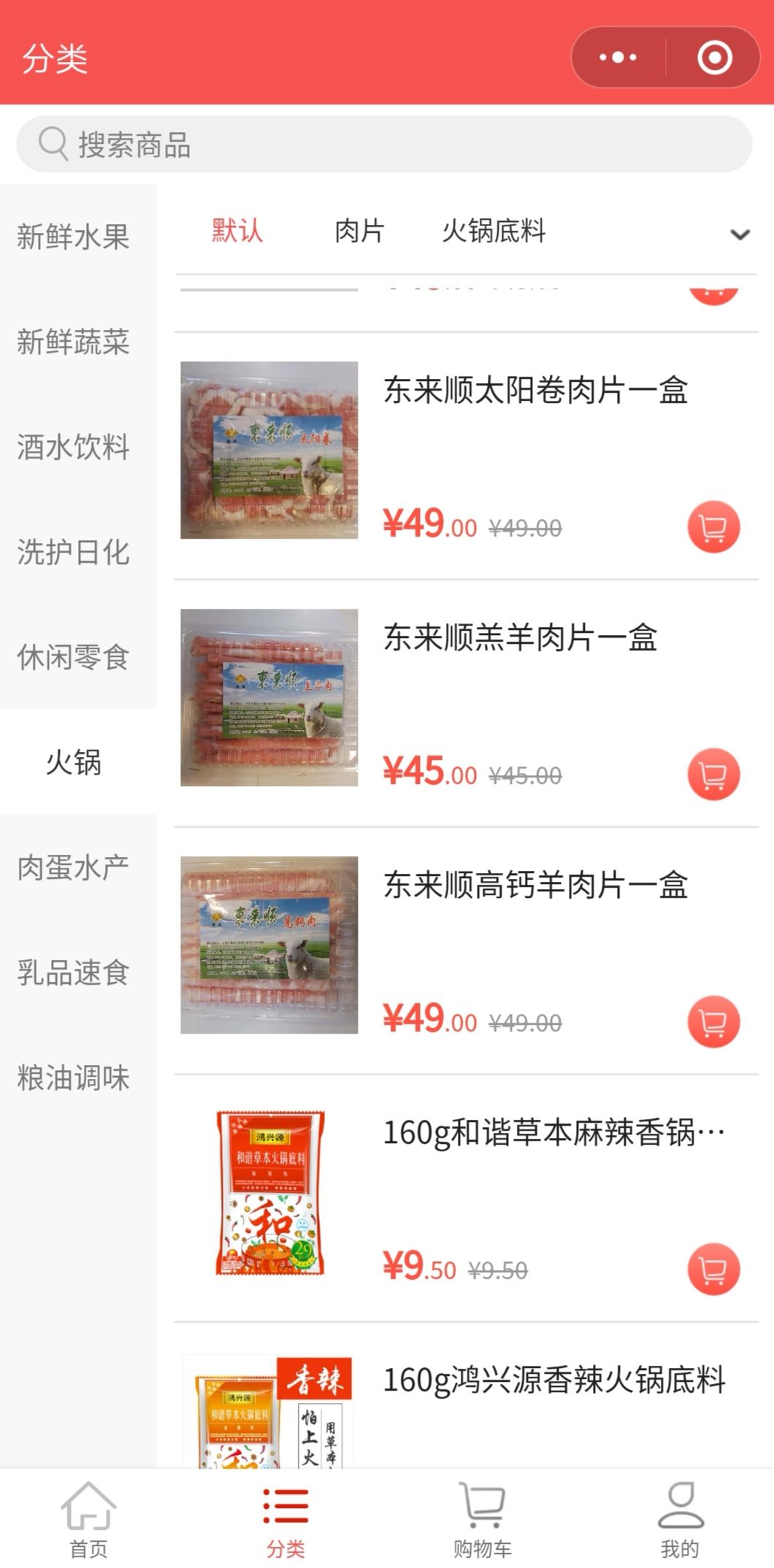Open the 肉蛋水产 category
Screen dimensions: 774x1568
(74, 867)
